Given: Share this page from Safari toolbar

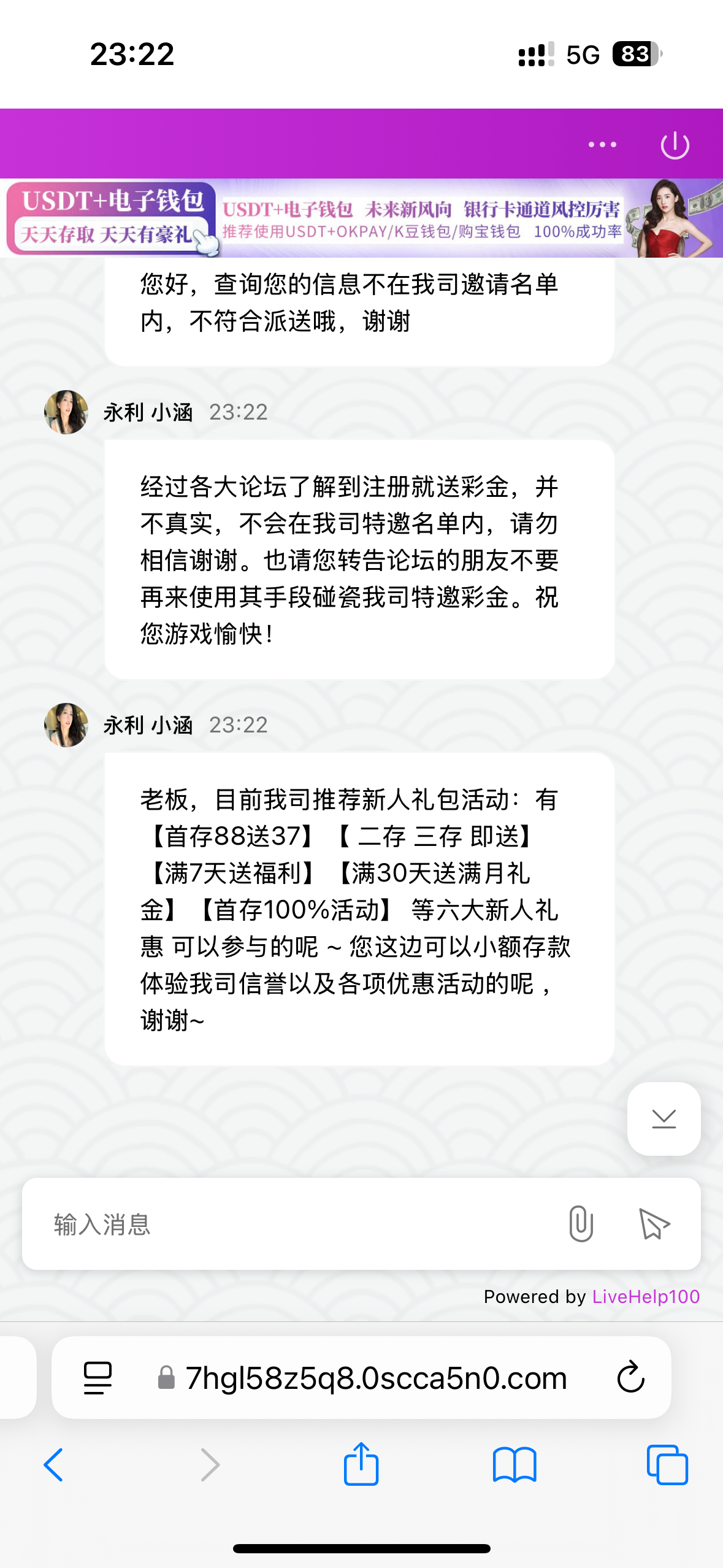Looking at the screenshot, I should coord(361,1464).
